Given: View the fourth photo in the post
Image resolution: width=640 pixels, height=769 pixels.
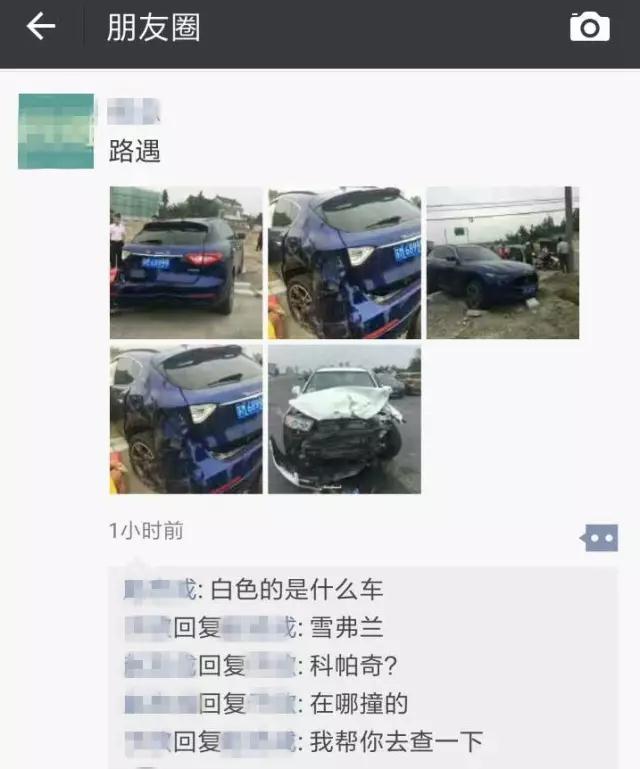Looking at the screenshot, I should pyautogui.click(x=186, y=419).
